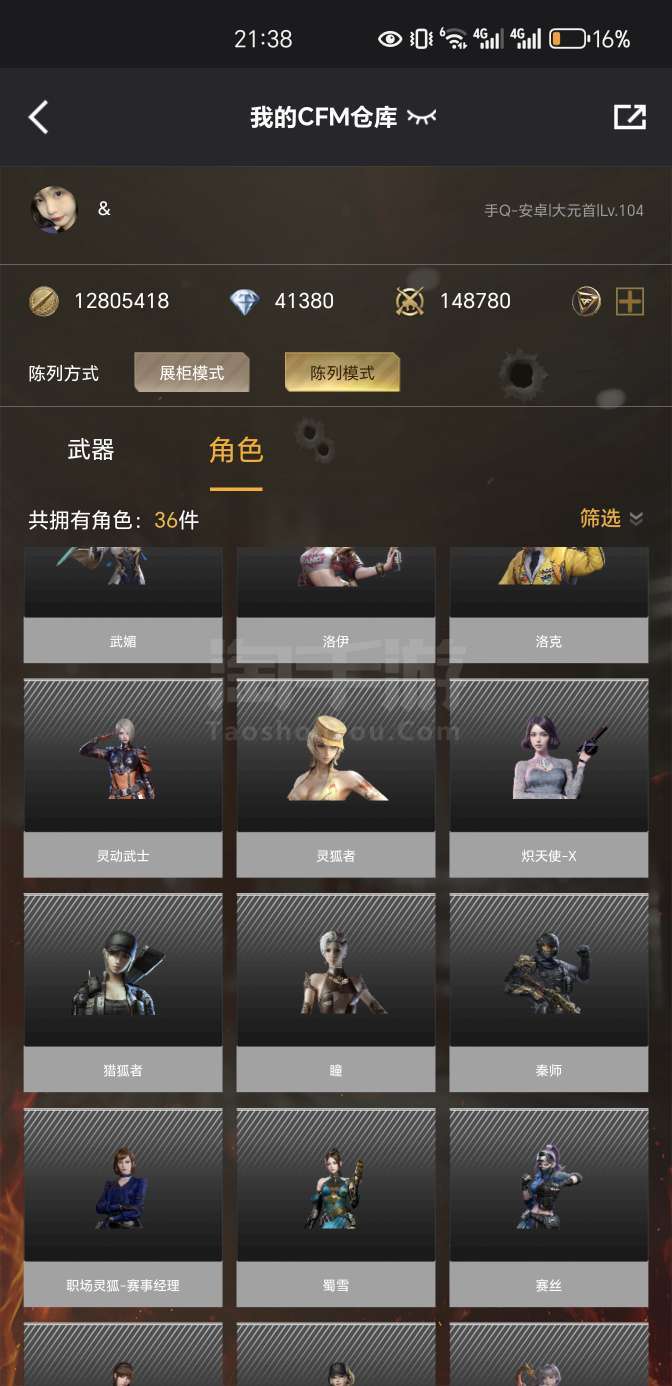This screenshot has width=672, height=1386.
Task: View the 赛丝 character card
Action: (549, 1208)
